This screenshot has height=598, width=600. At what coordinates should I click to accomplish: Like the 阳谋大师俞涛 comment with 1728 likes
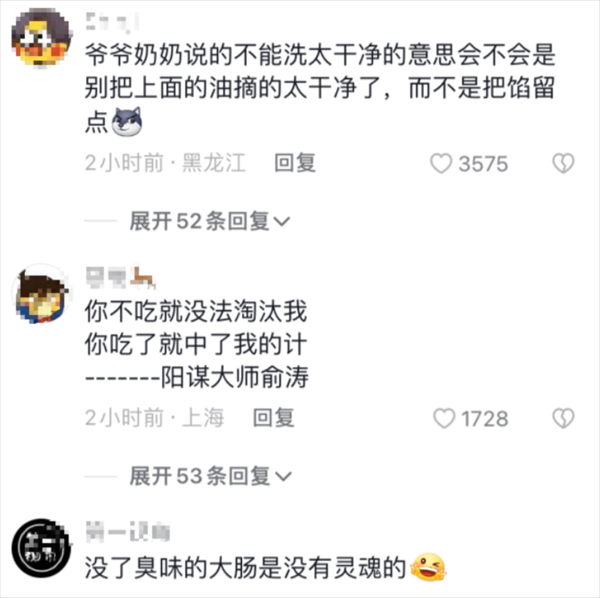coord(442,418)
